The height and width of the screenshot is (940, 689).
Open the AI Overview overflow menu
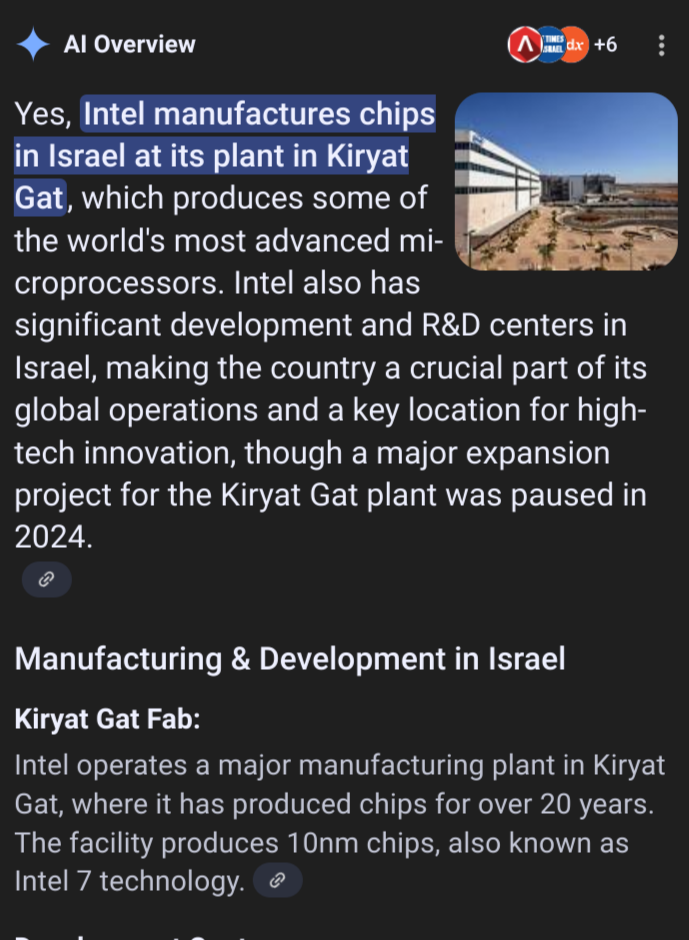tap(660, 45)
